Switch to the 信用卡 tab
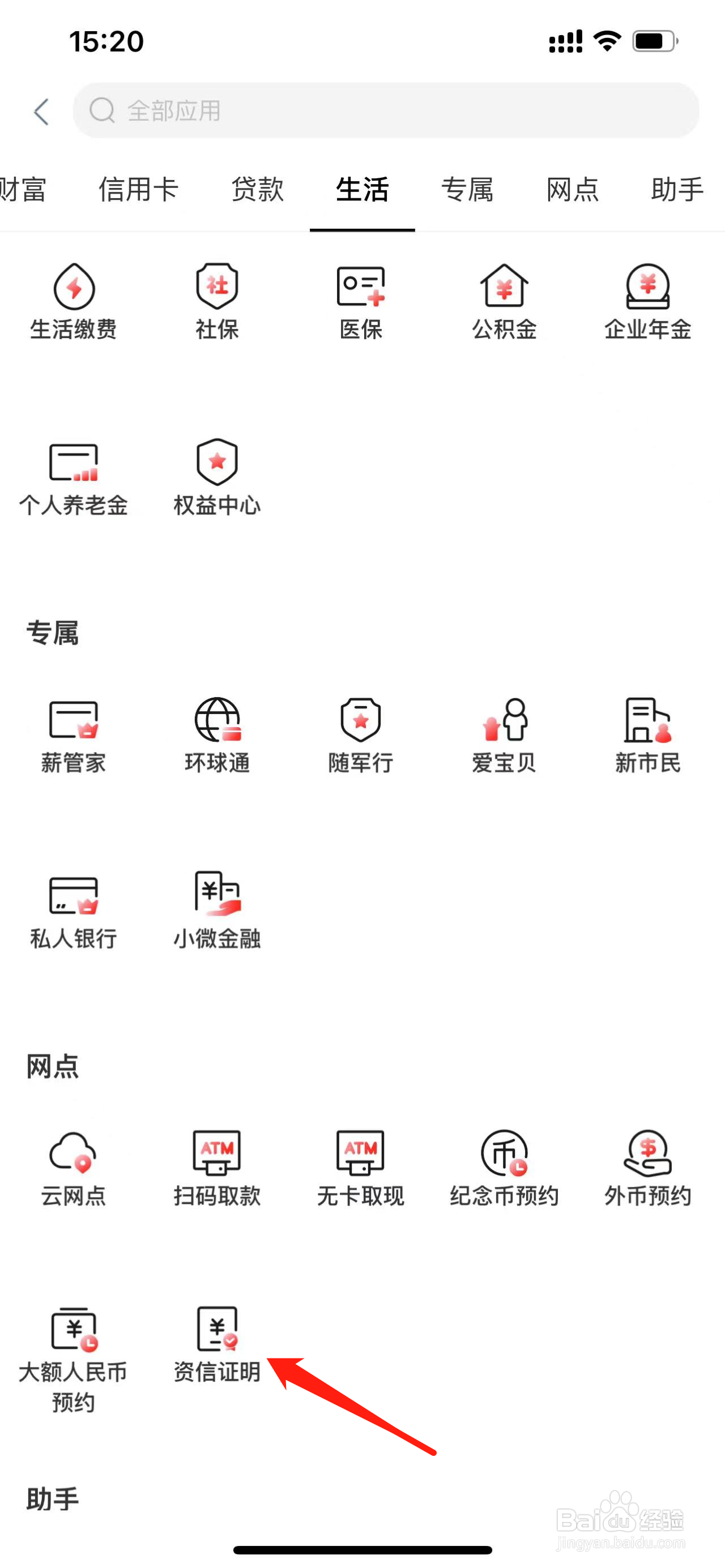This screenshot has height=1568, width=725. coord(138,189)
